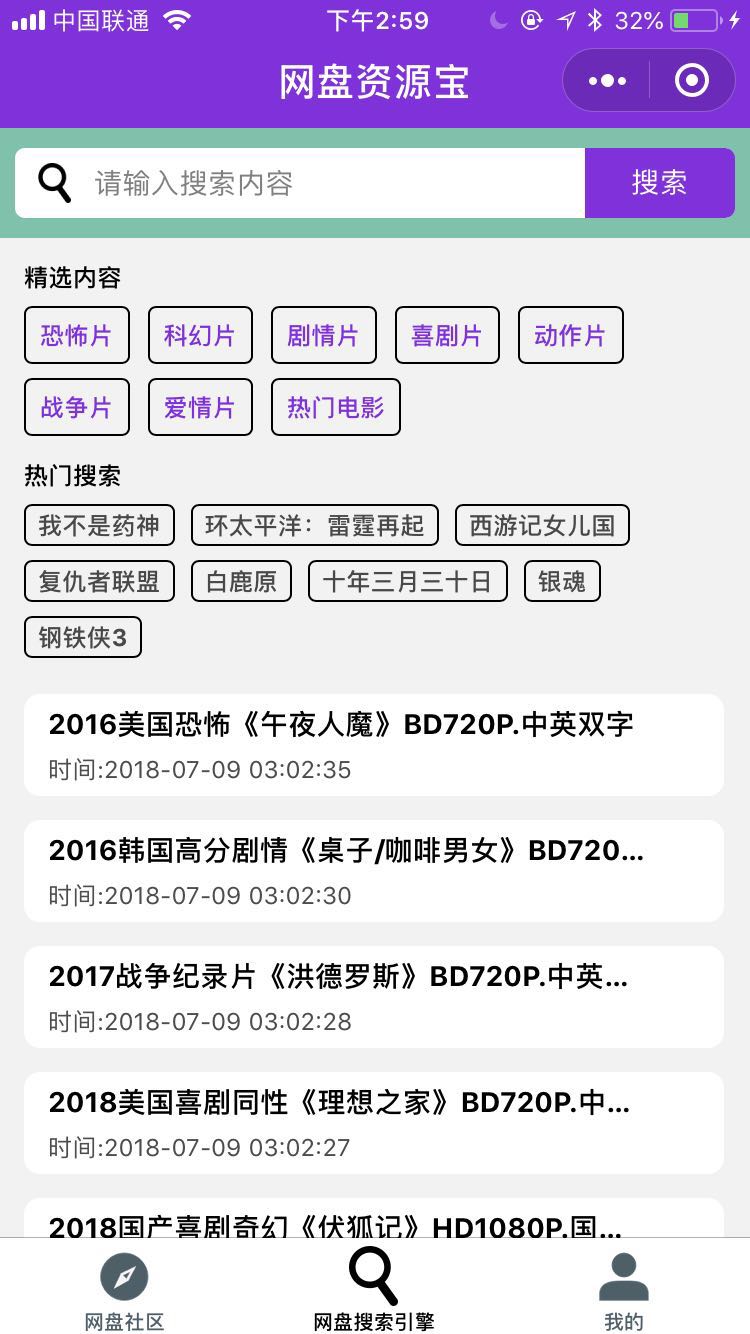Close the mini program via circle icon
The height and width of the screenshot is (1334, 750).
point(691,81)
